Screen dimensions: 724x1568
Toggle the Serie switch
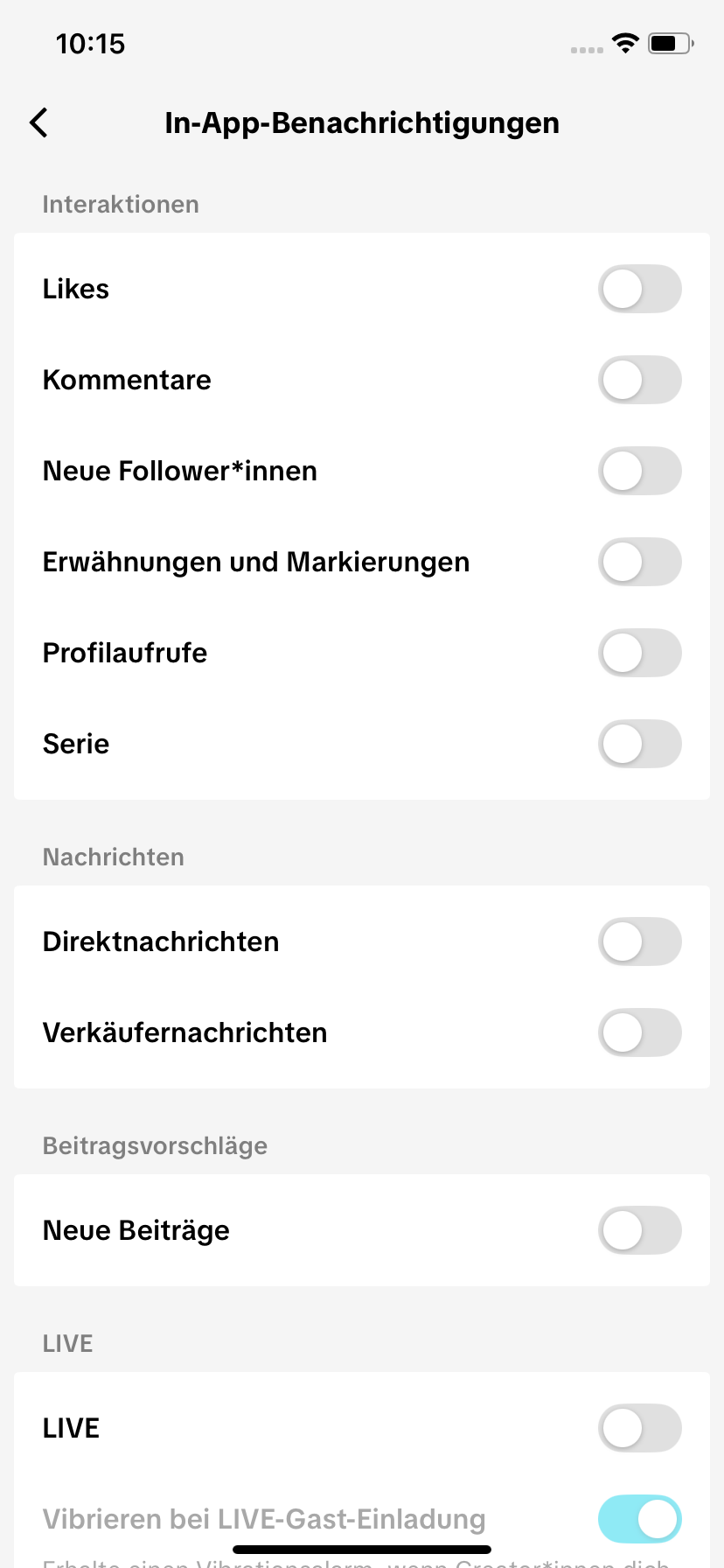640,744
